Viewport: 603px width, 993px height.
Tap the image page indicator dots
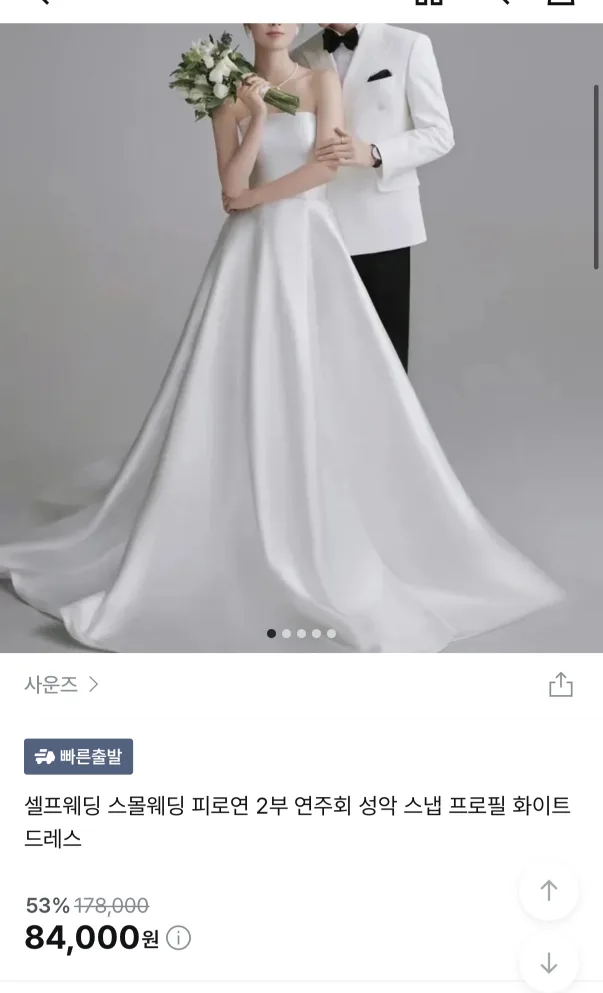301,633
